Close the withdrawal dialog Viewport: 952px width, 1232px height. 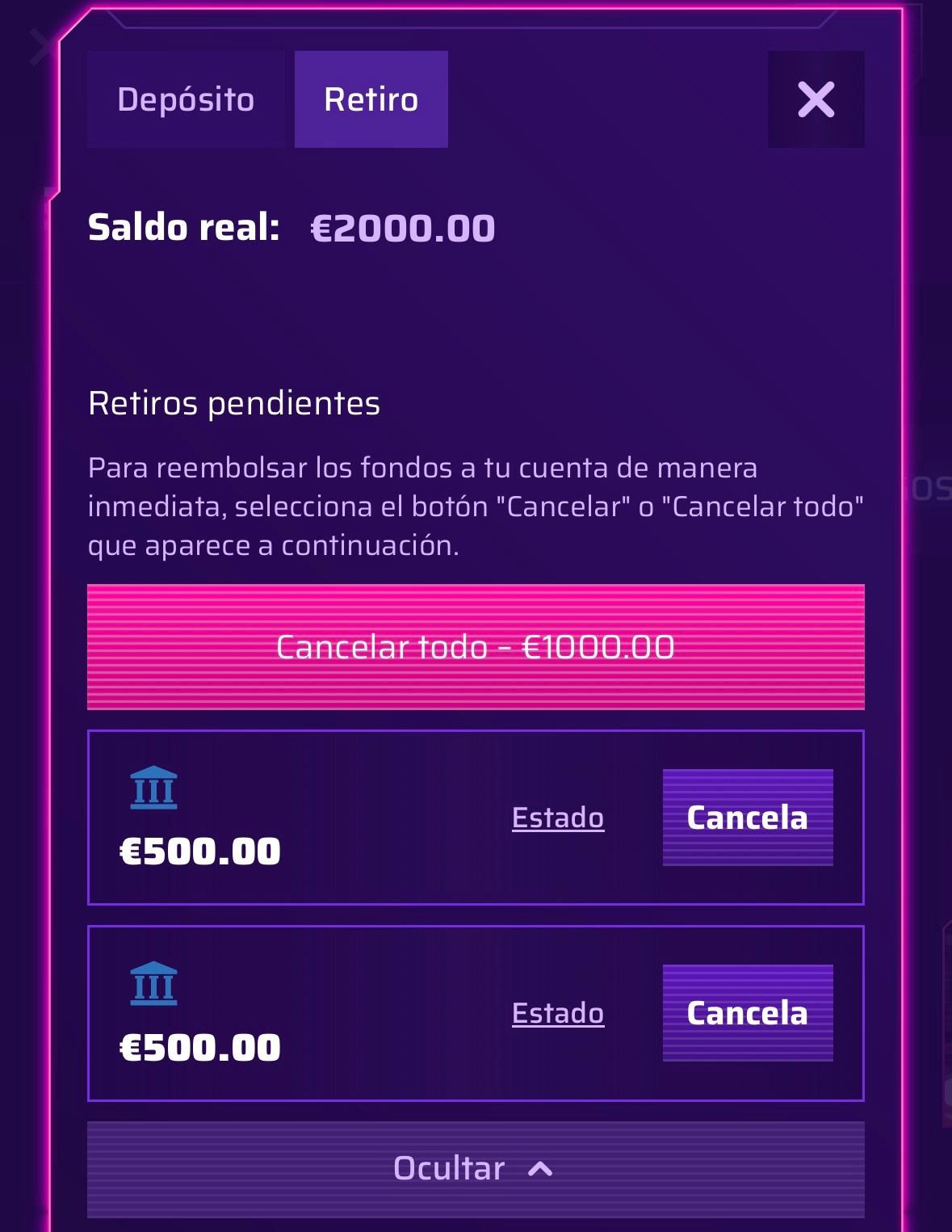[x=816, y=99]
